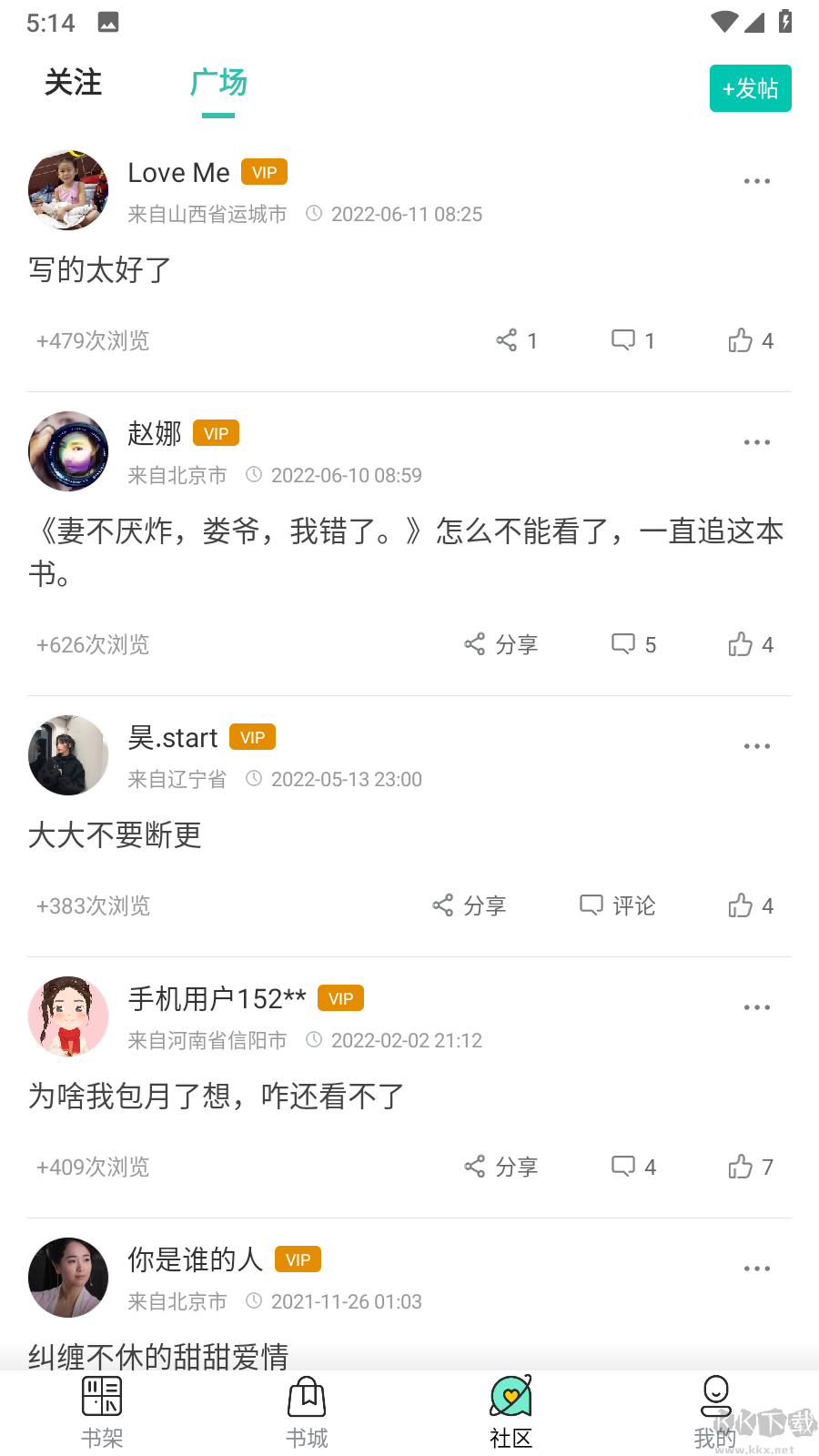Open overflow menu on Love Me's post
The height and width of the screenshot is (1456, 819).
756,182
